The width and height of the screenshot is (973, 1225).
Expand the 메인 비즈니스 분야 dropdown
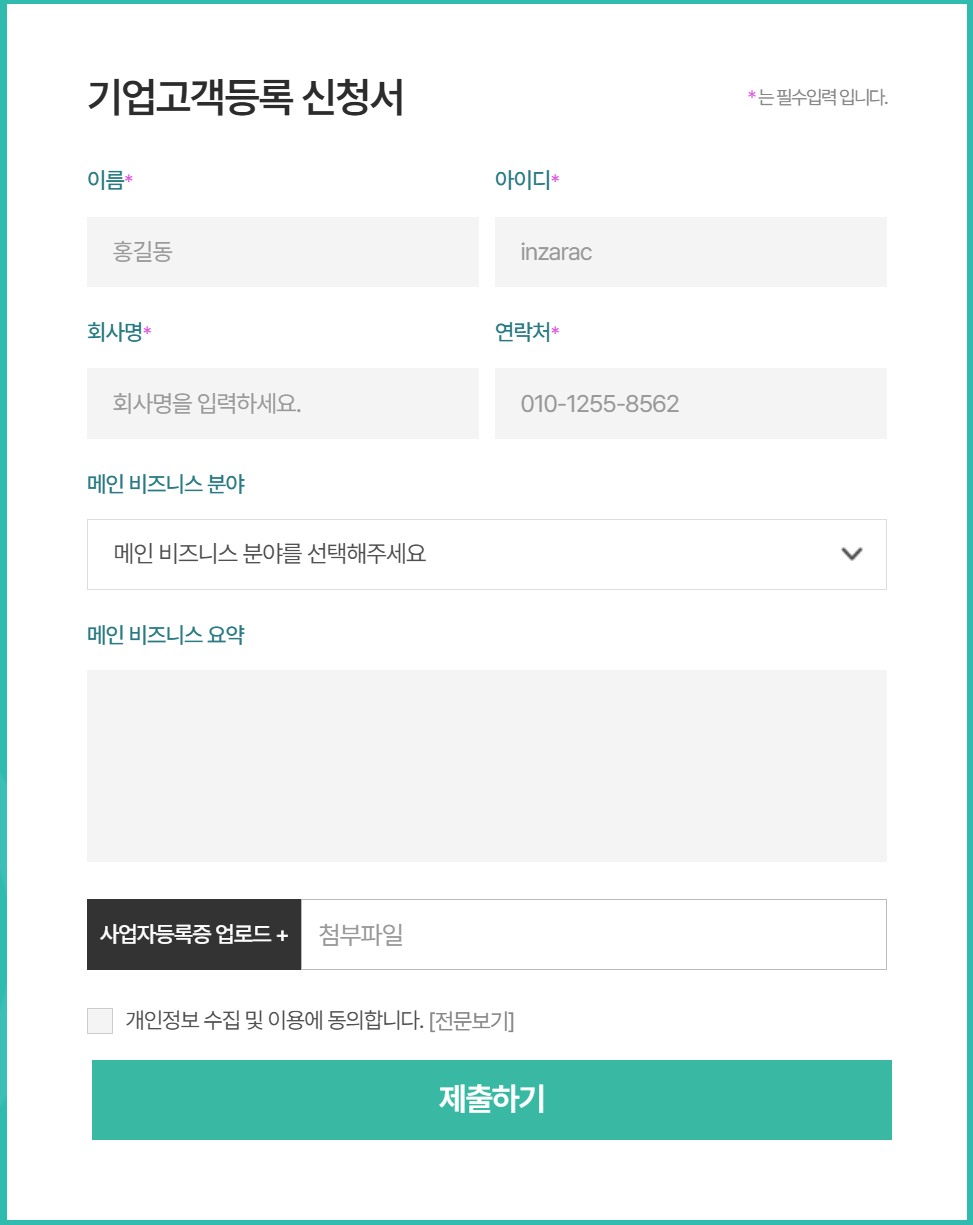[x=486, y=554]
